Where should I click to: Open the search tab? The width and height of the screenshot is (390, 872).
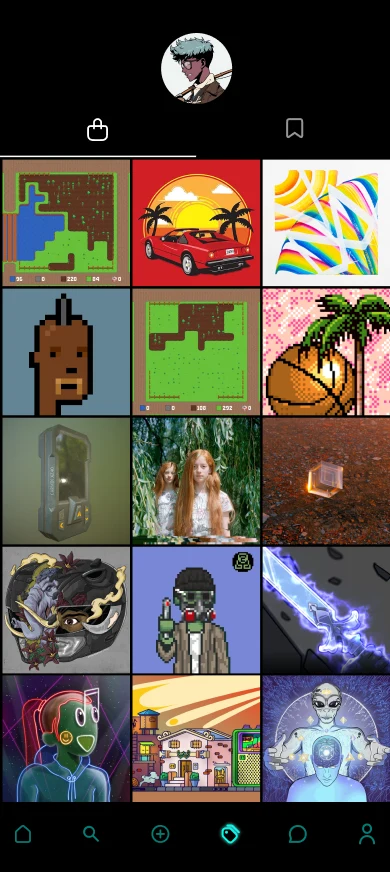click(x=91, y=834)
